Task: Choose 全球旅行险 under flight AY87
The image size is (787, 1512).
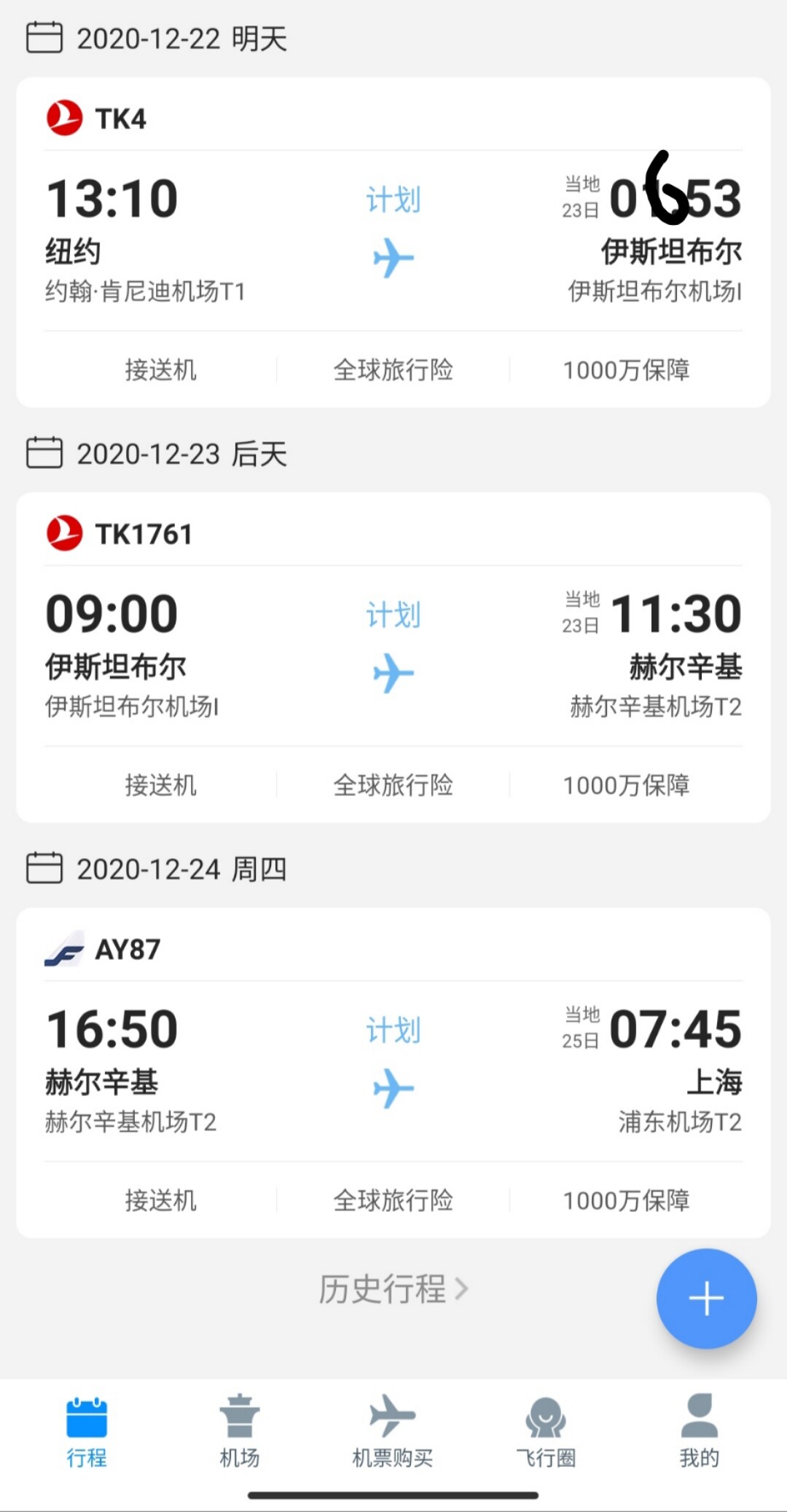Action: [x=393, y=1200]
